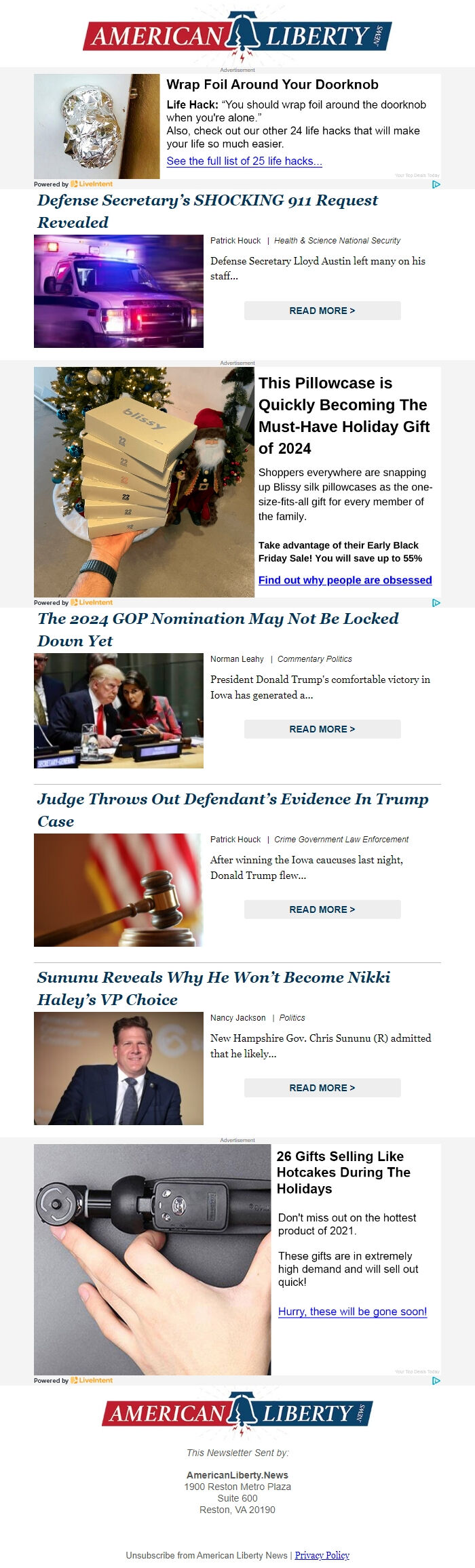Open the ambulance photo article
475x1568 pixels.
119,291
